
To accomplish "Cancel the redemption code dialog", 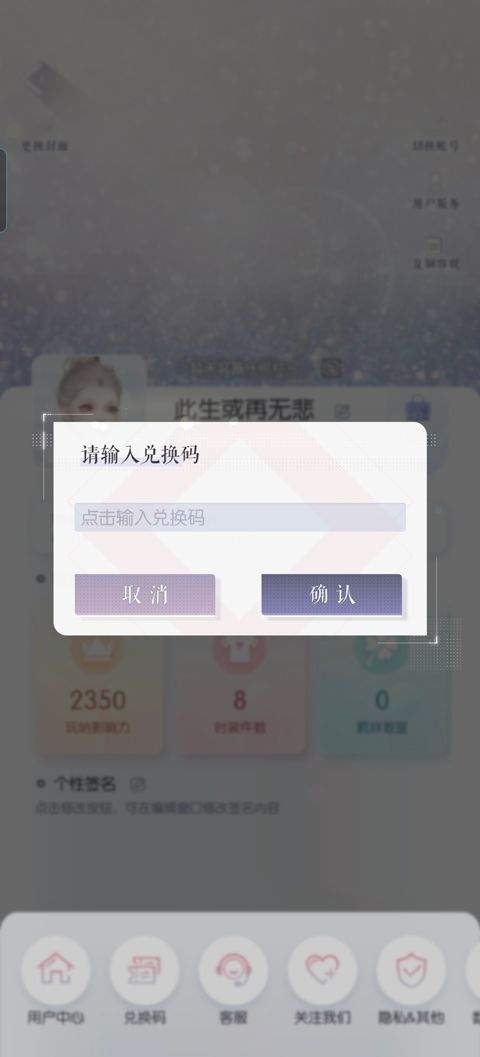I will tap(145, 595).
